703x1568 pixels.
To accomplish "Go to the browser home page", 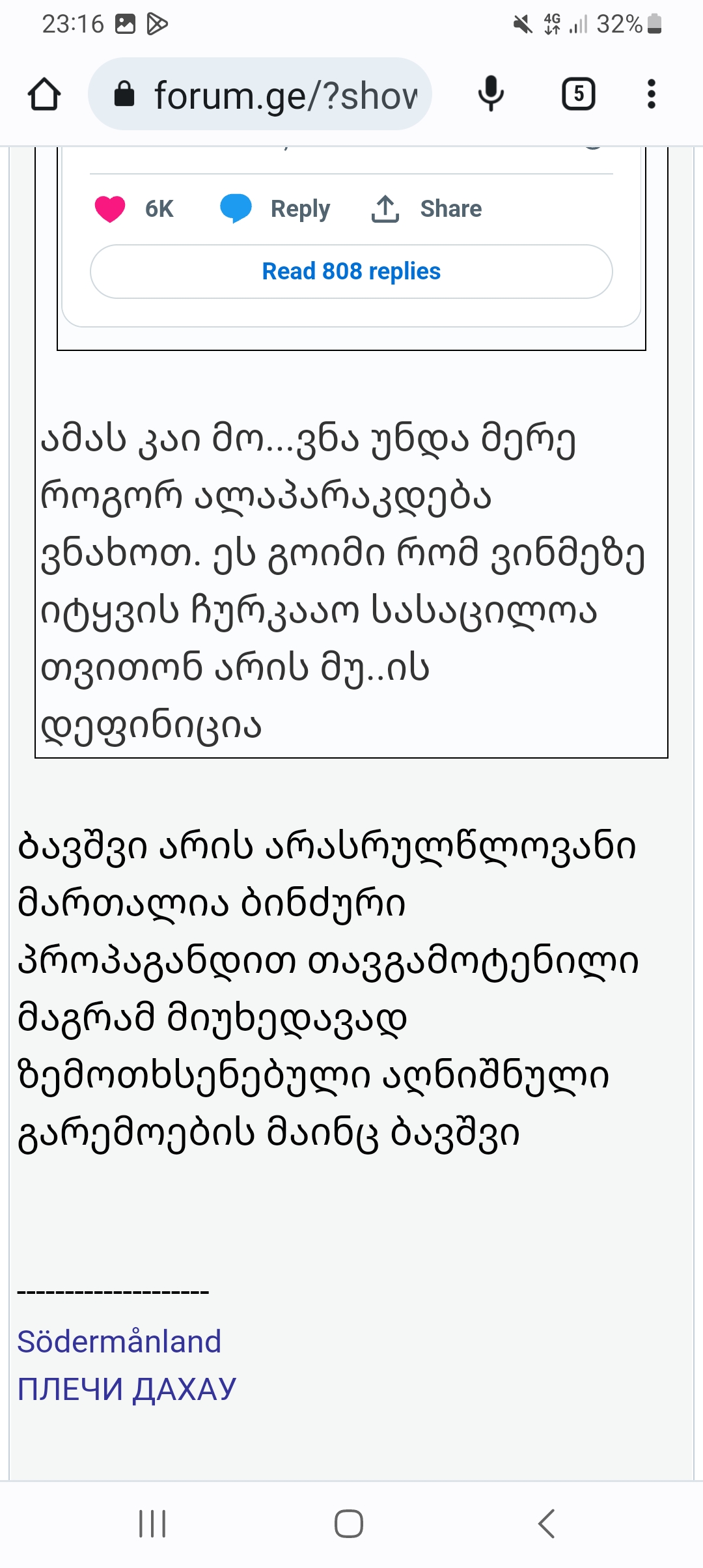I will (44, 94).
